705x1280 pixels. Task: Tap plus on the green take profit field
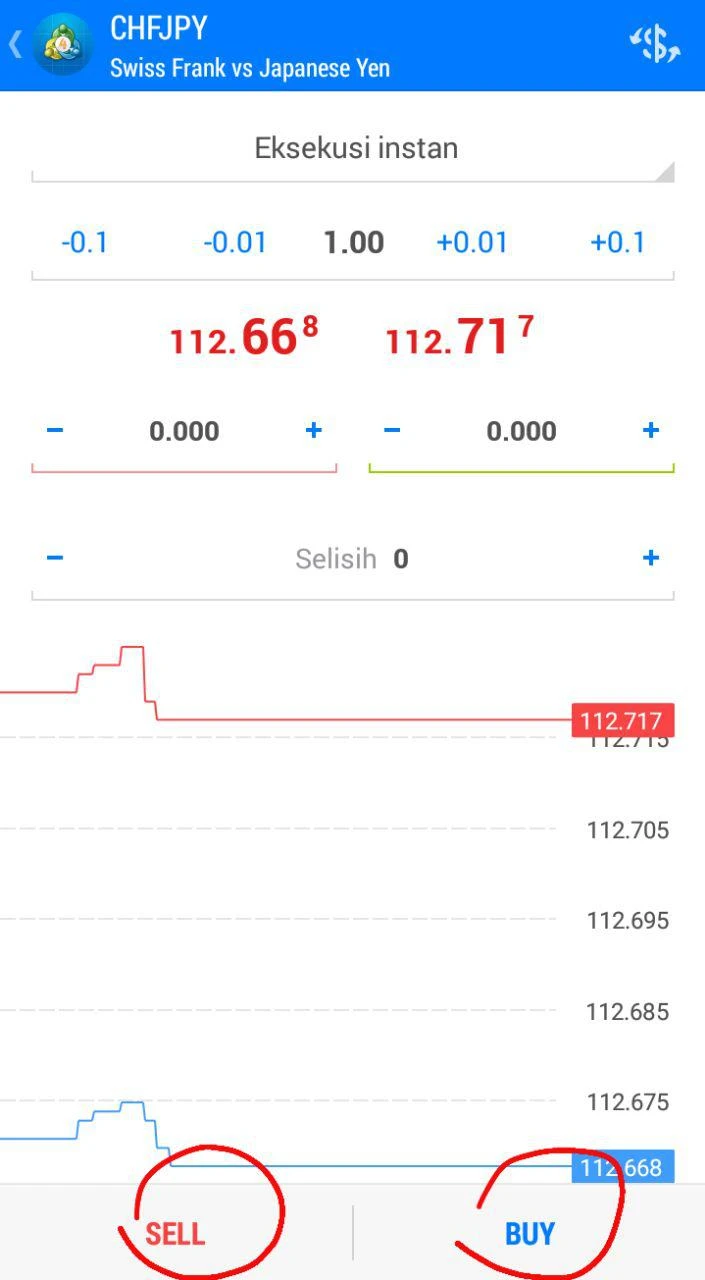pos(651,431)
